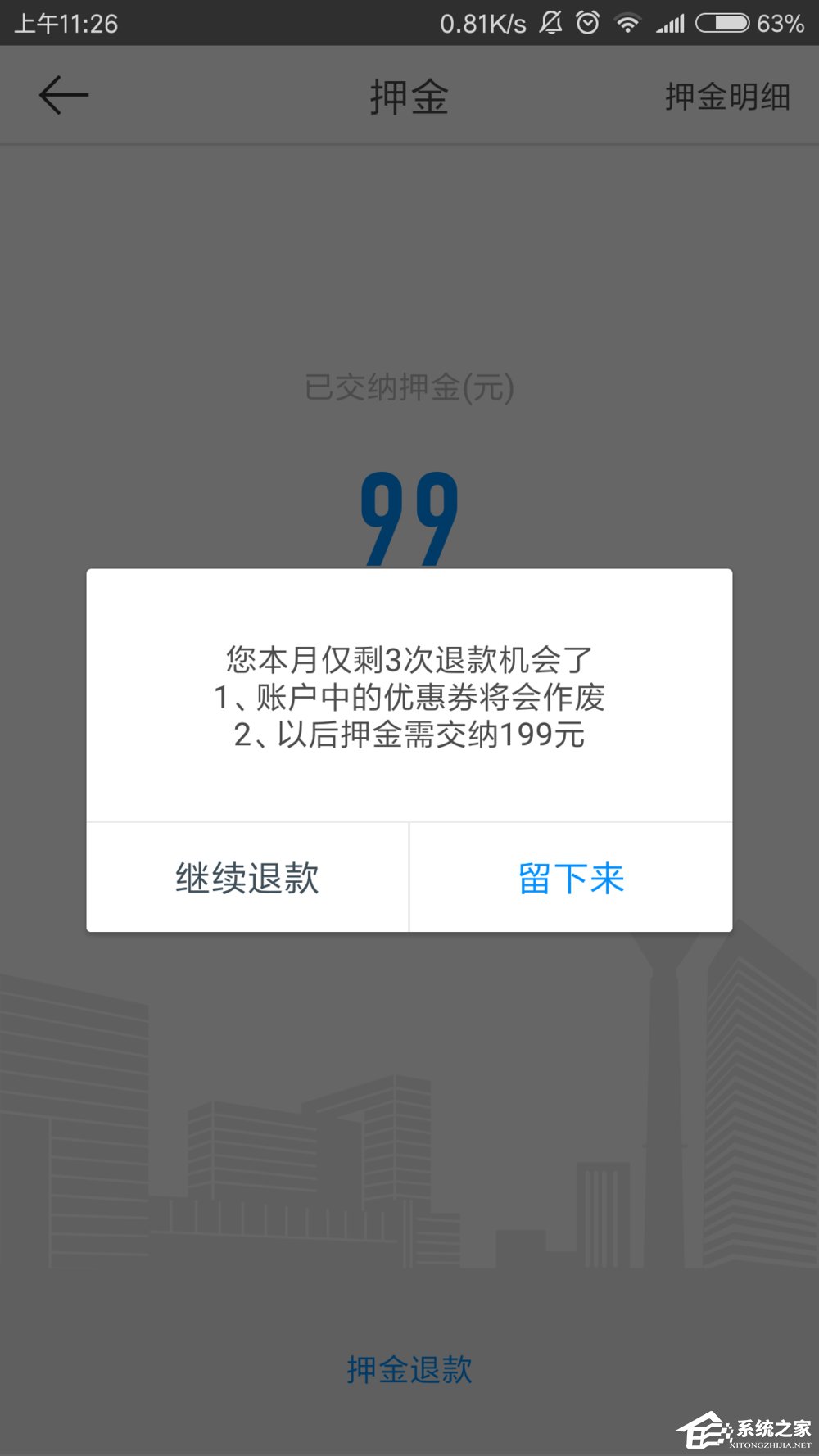Screen dimensions: 819x1456
Task: Select the Wi-Fi icon in the status bar
Action: pos(627,22)
